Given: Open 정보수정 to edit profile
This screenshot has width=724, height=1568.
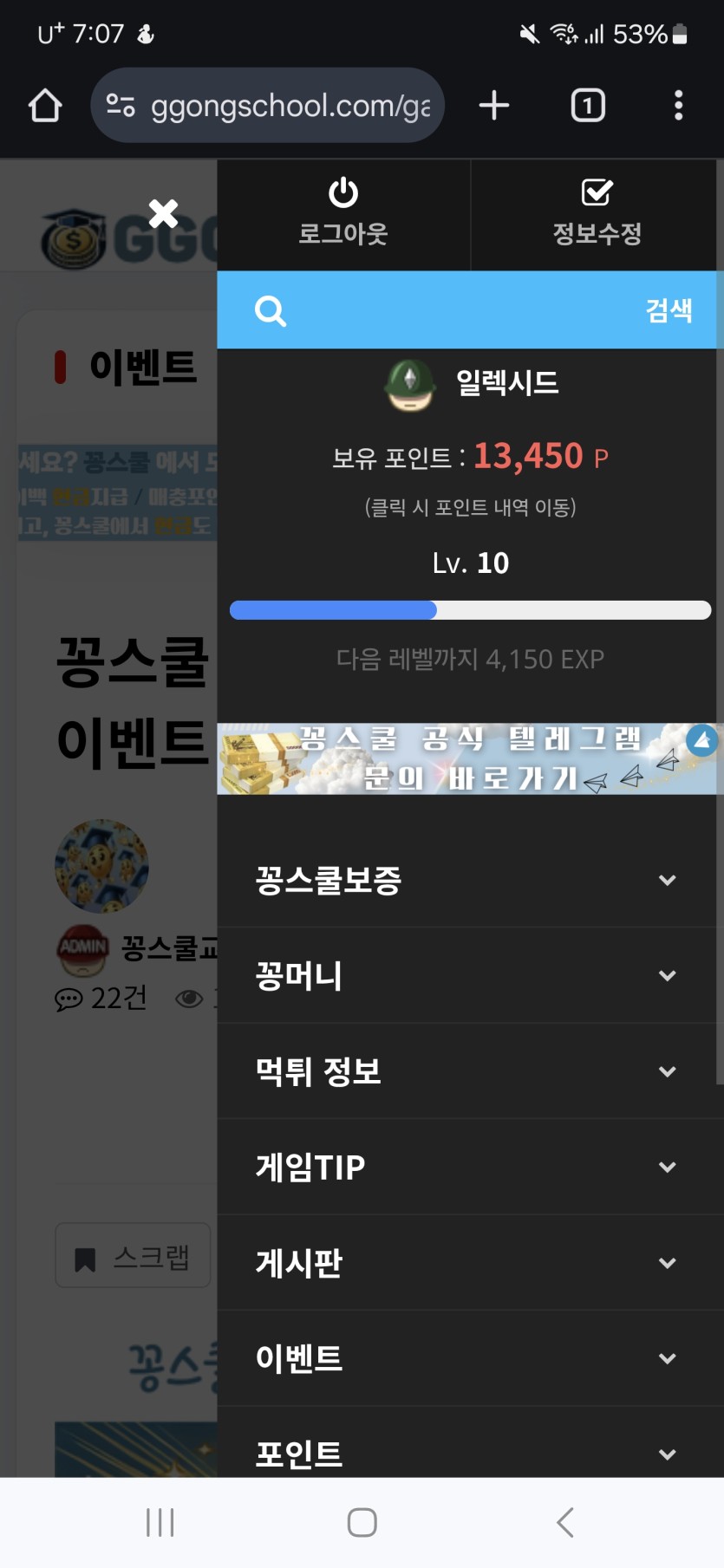Looking at the screenshot, I should point(597,214).
